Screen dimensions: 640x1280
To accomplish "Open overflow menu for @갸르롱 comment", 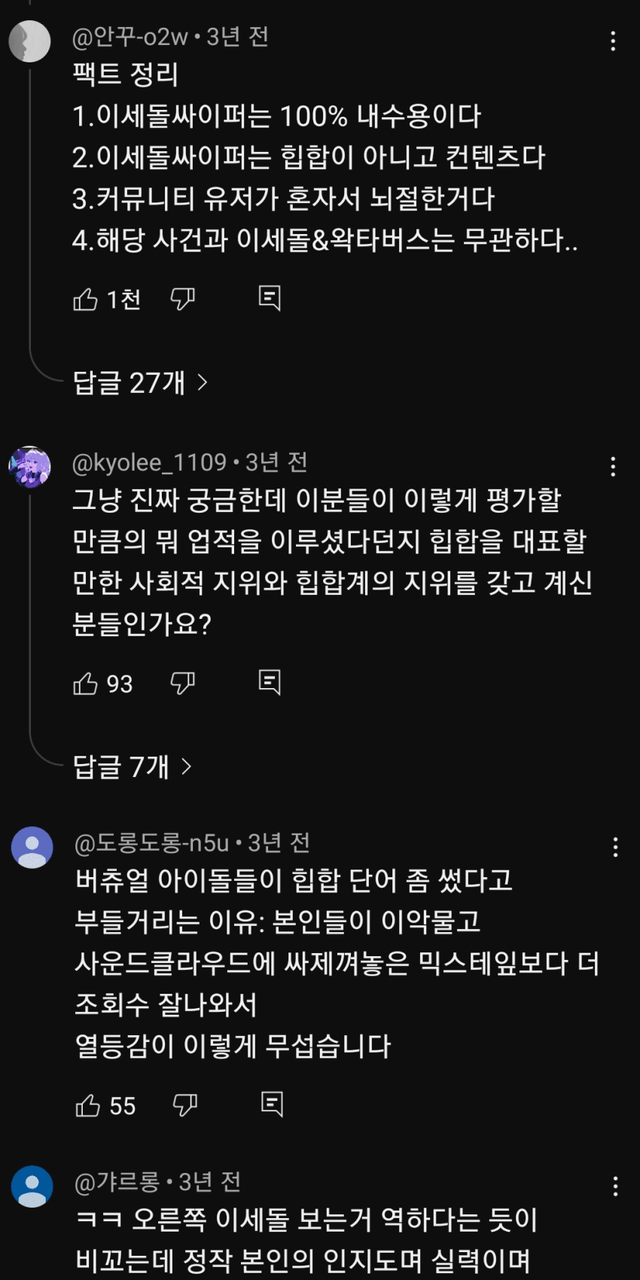I will pyautogui.click(x=614, y=1187).
